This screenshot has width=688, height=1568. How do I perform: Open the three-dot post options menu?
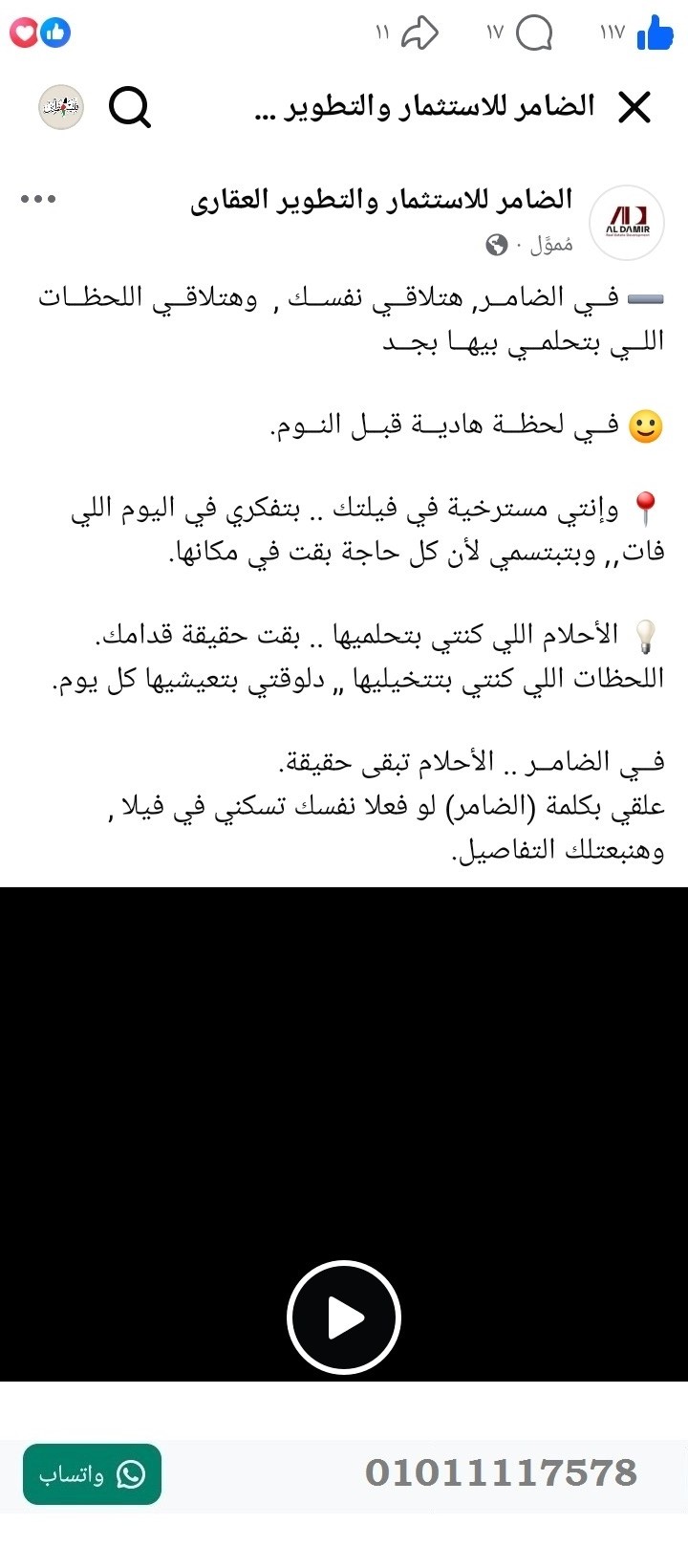(37, 198)
